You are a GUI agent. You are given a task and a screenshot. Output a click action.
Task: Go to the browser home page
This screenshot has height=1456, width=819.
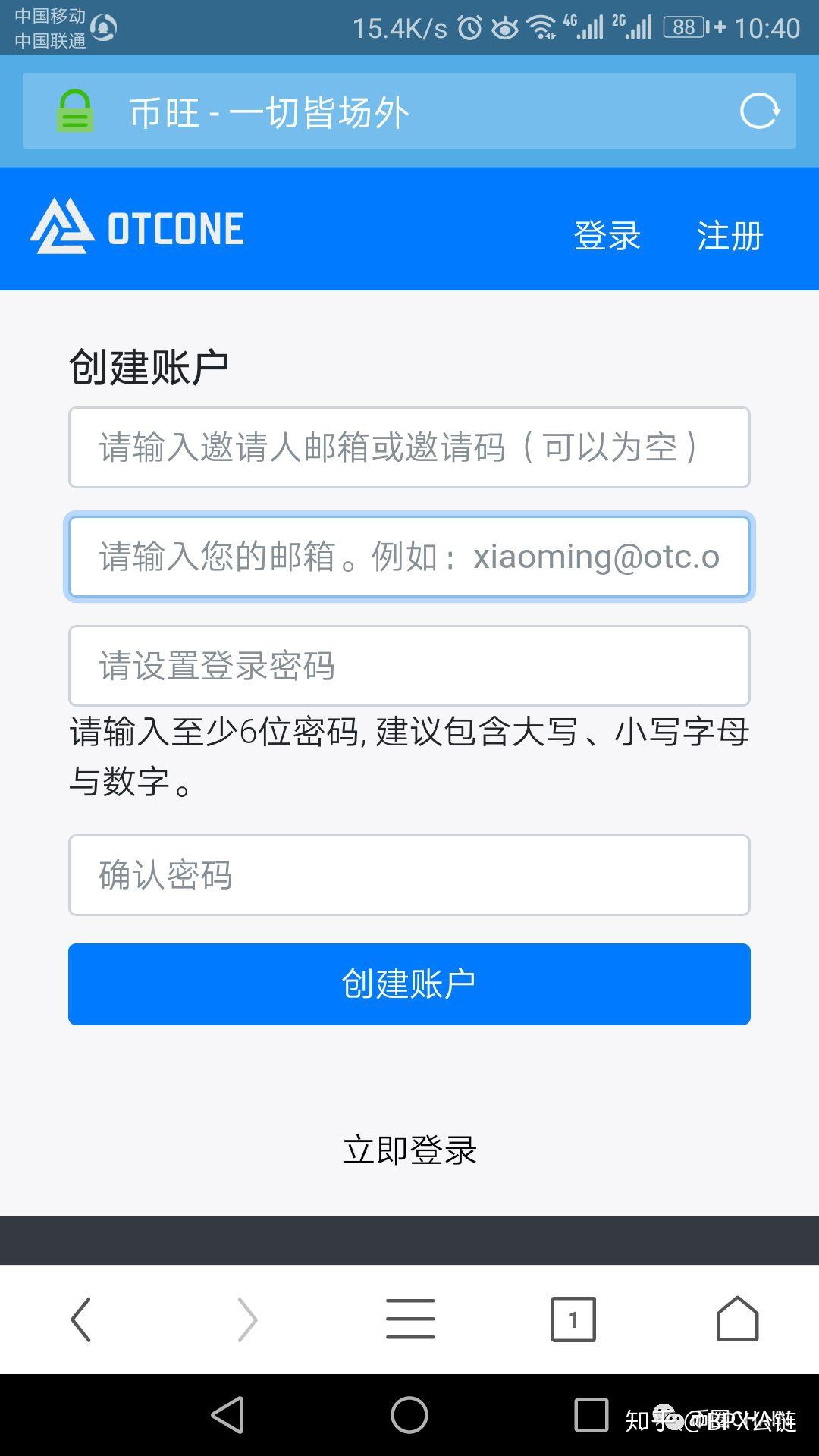[x=737, y=1319]
